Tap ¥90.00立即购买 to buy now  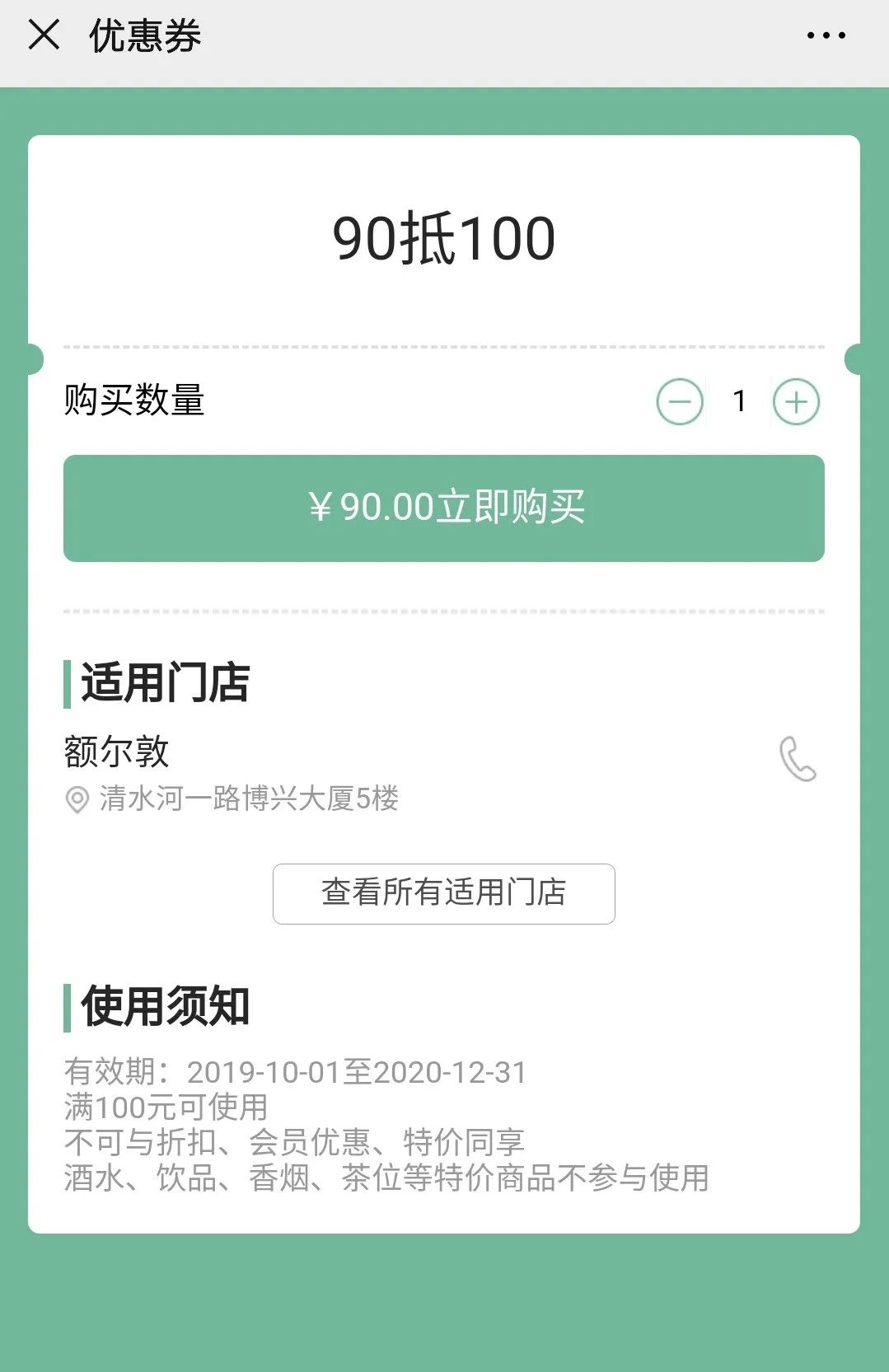coord(444,508)
